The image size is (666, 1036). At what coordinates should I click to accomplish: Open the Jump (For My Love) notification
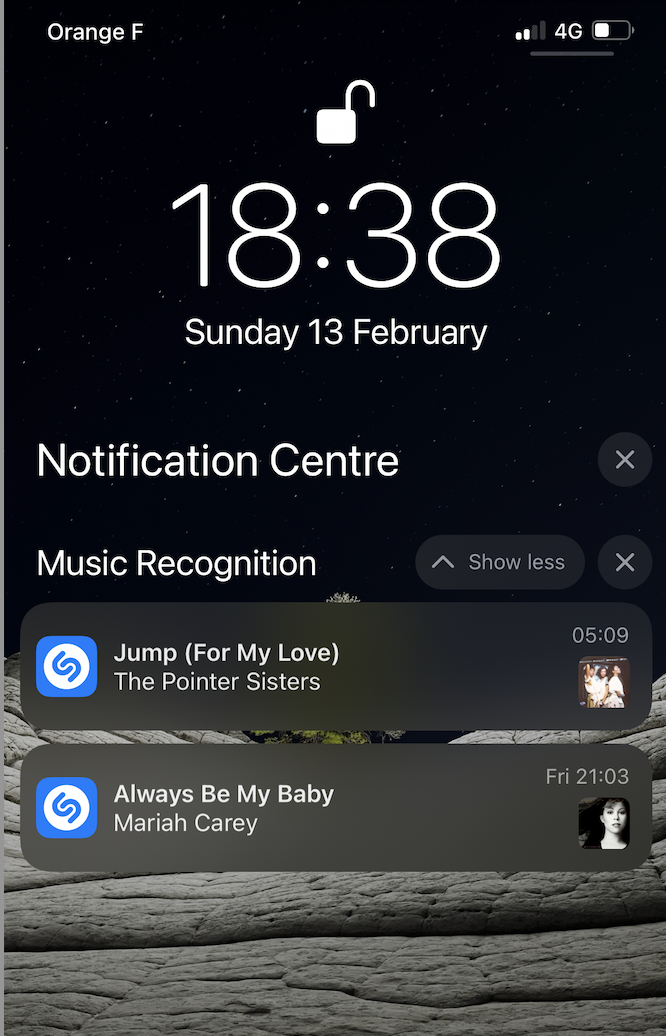[335, 667]
